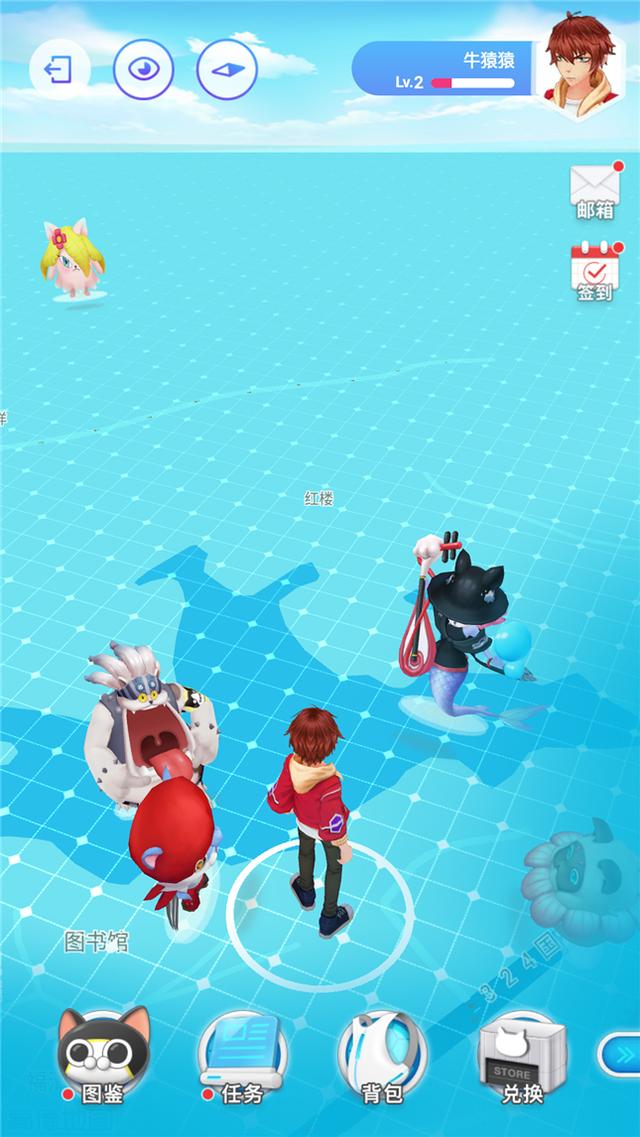This screenshot has width=640, height=1137.
Task: Open the 任务 tasks menu
Action: 242,1055
